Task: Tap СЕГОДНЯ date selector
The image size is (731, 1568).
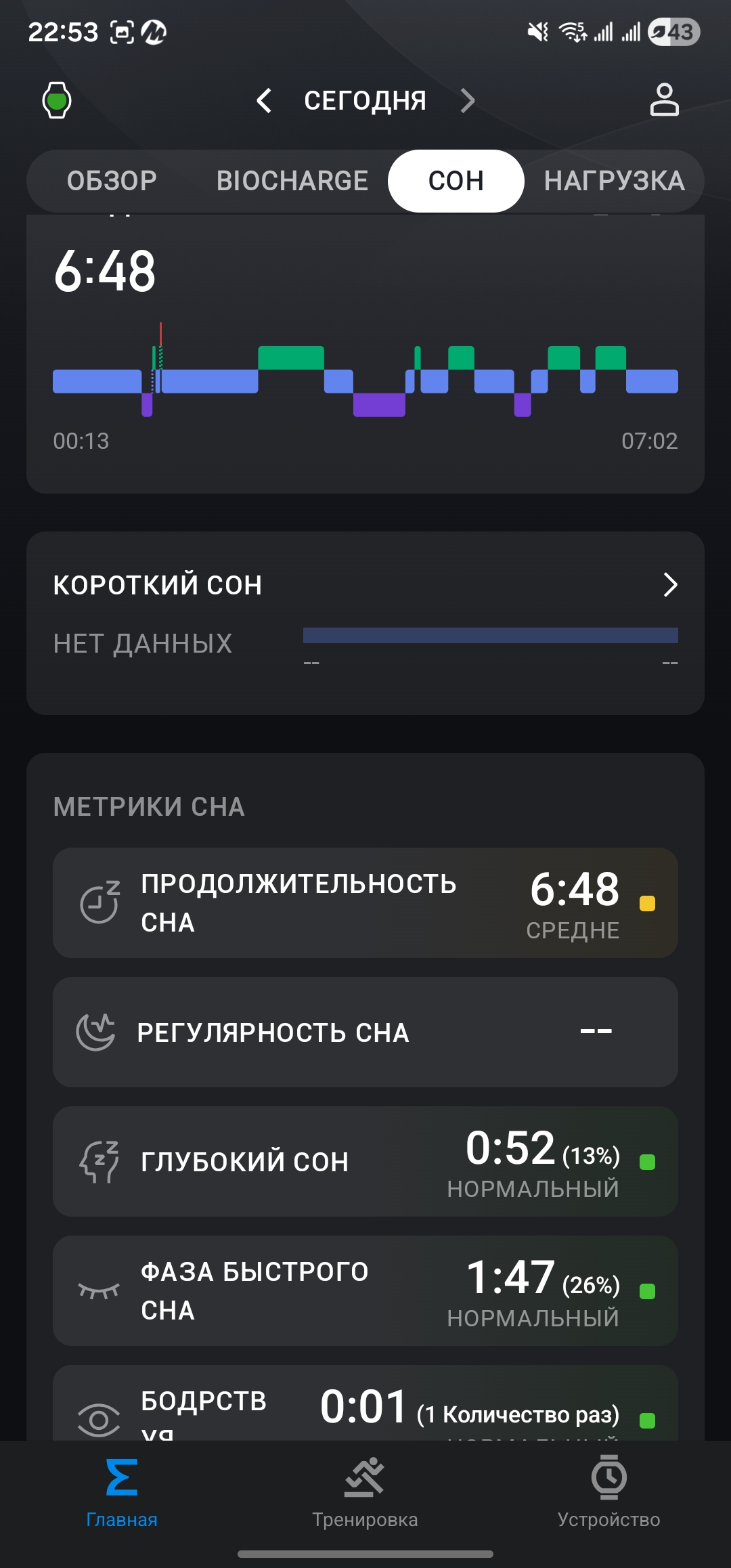Action: (365, 101)
